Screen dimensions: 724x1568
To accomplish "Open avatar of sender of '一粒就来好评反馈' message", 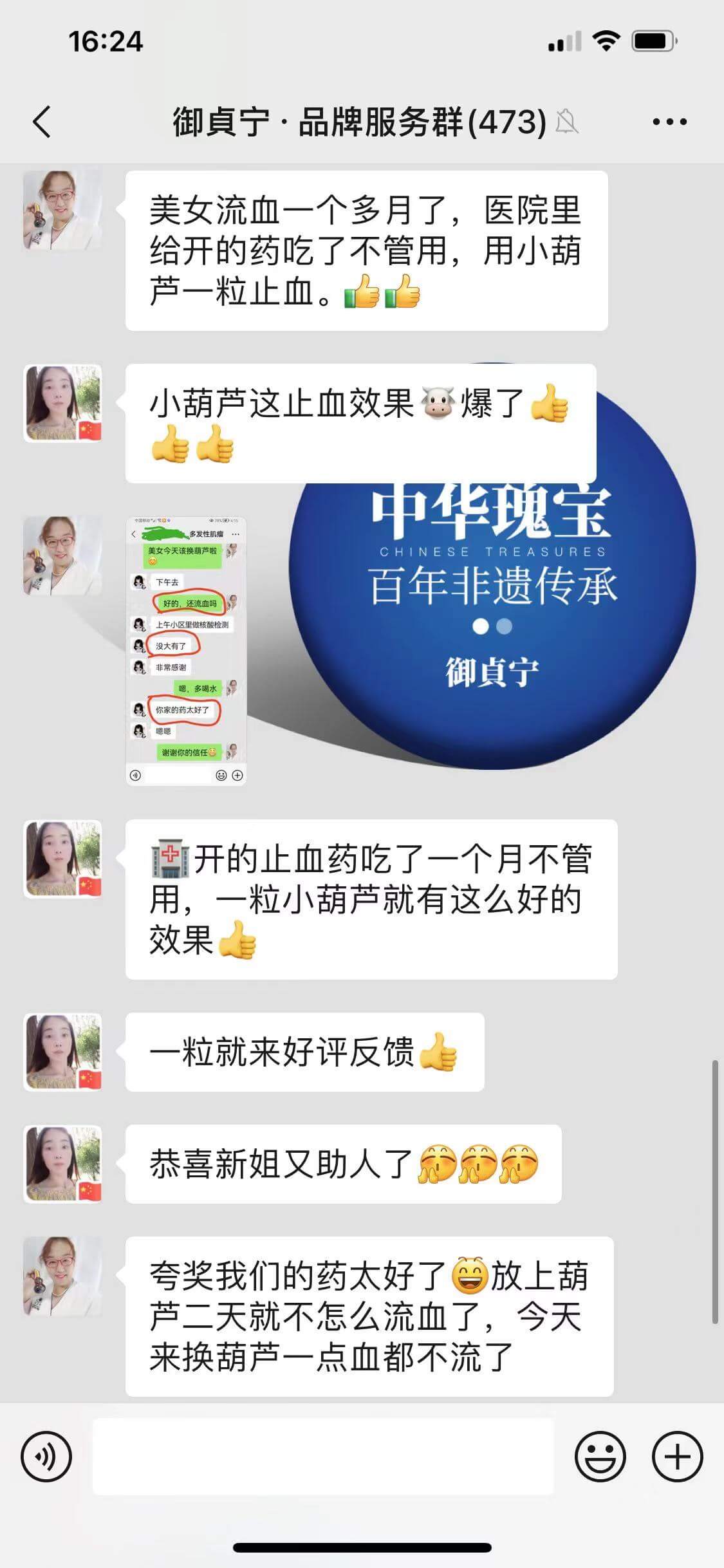I will (x=62, y=1052).
